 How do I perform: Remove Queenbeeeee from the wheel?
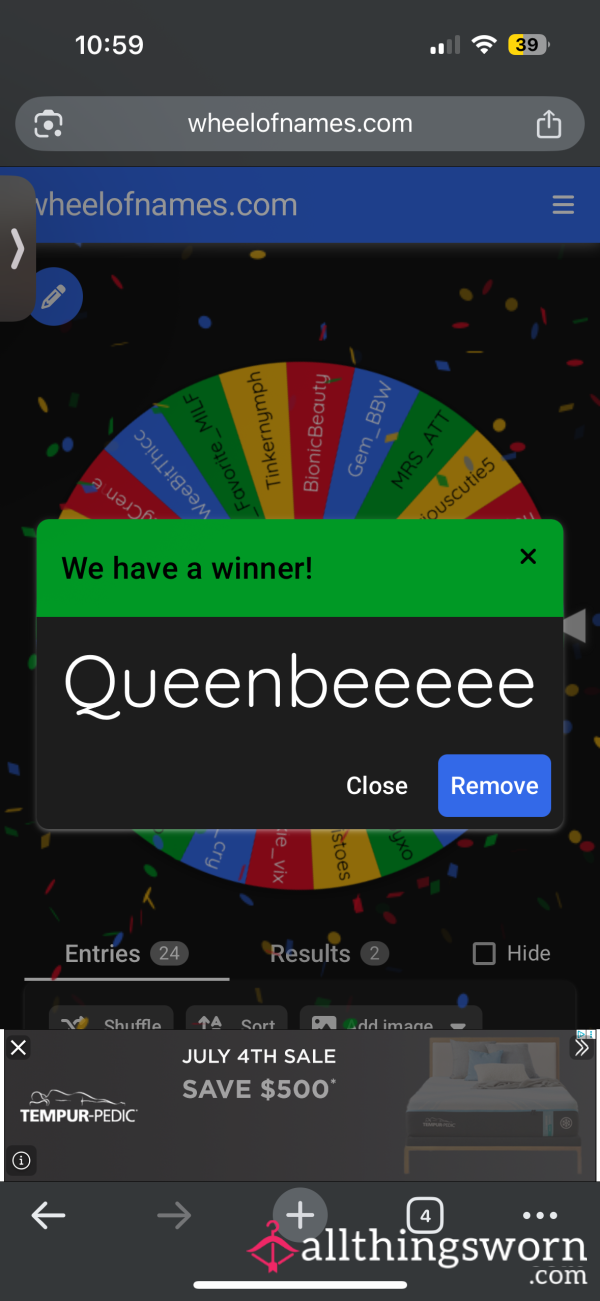point(494,786)
